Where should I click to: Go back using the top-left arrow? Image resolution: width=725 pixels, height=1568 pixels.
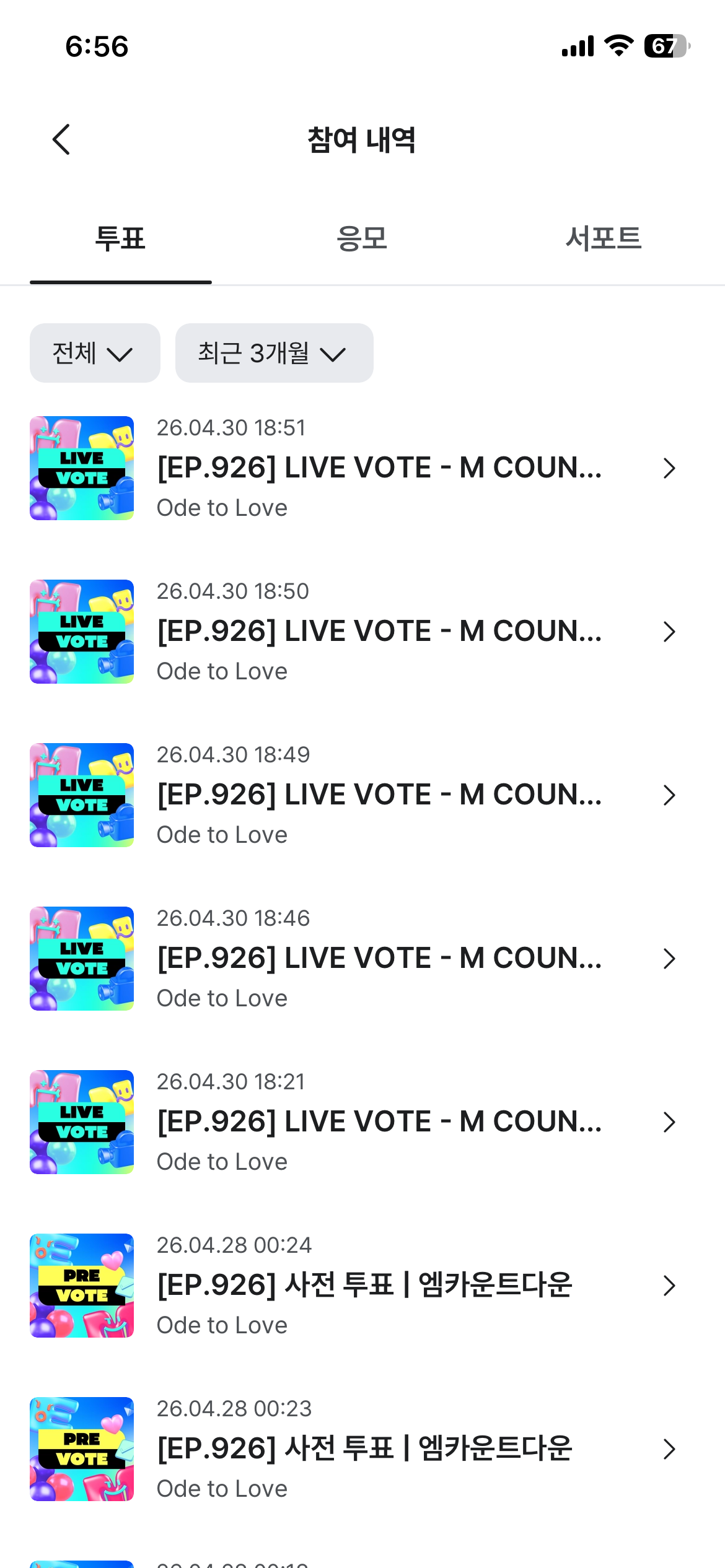61,139
